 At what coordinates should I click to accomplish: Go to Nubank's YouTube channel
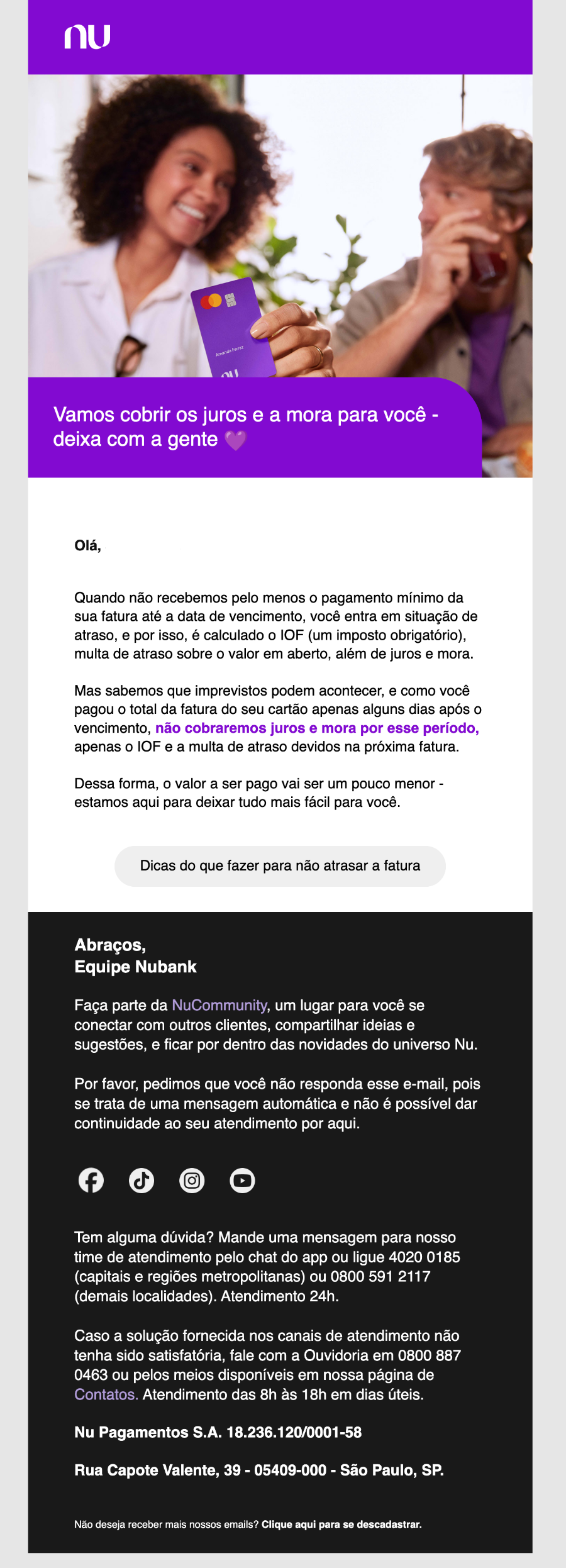(x=242, y=1181)
